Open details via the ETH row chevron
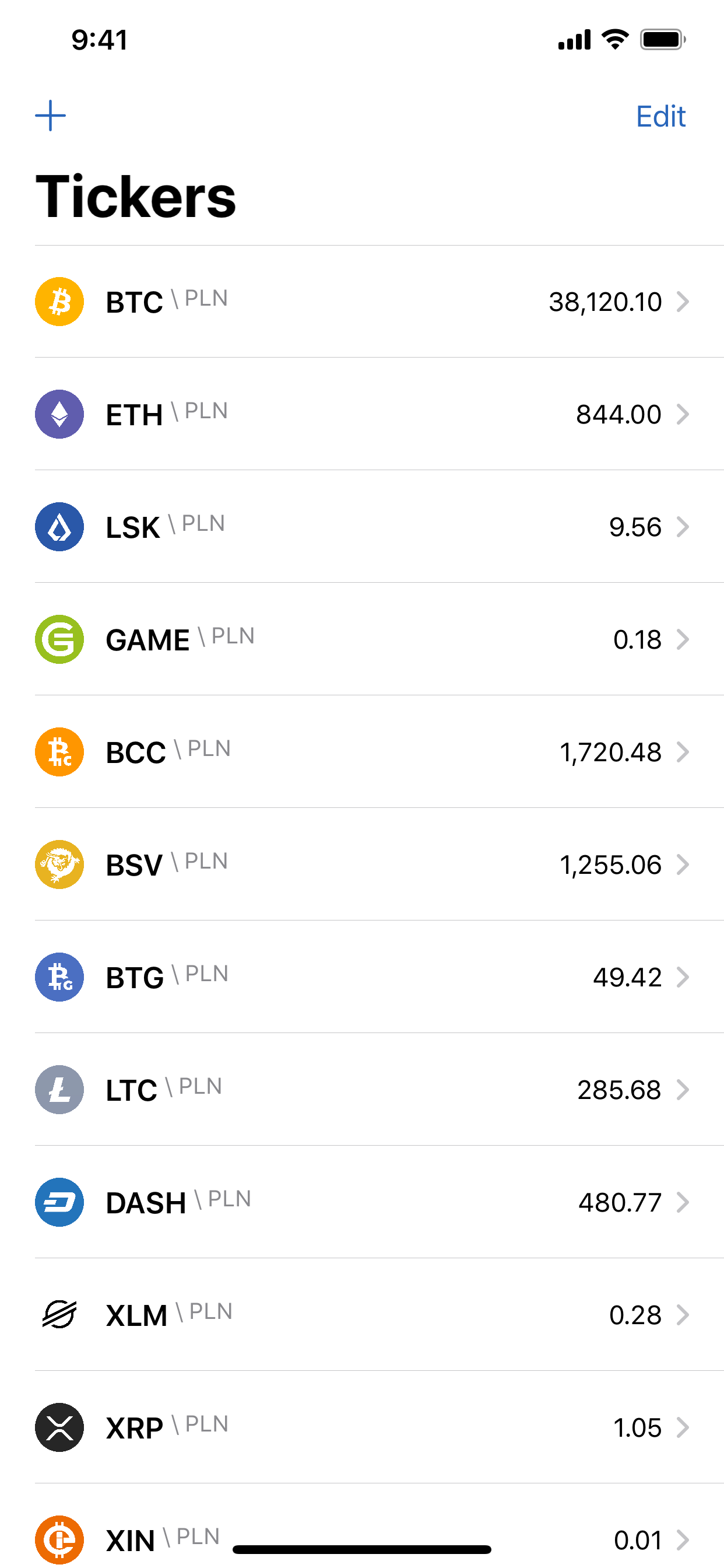The width and height of the screenshot is (724, 1568). click(x=684, y=414)
